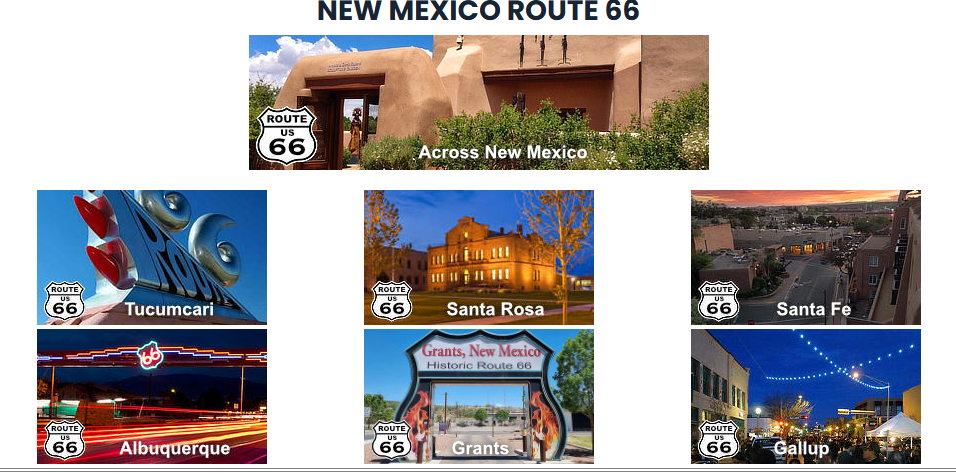Open the Across New Mexico banner
Viewport: 956px width, 474px height.
[x=478, y=103]
